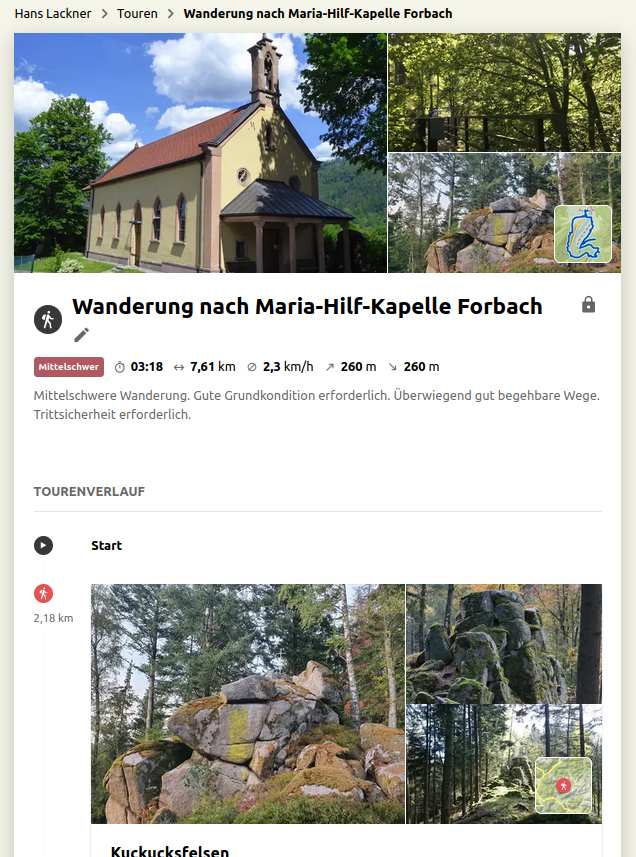The image size is (636, 857).
Task: Select the Start waypoint play marker
Action: click(x=43, y=545)
